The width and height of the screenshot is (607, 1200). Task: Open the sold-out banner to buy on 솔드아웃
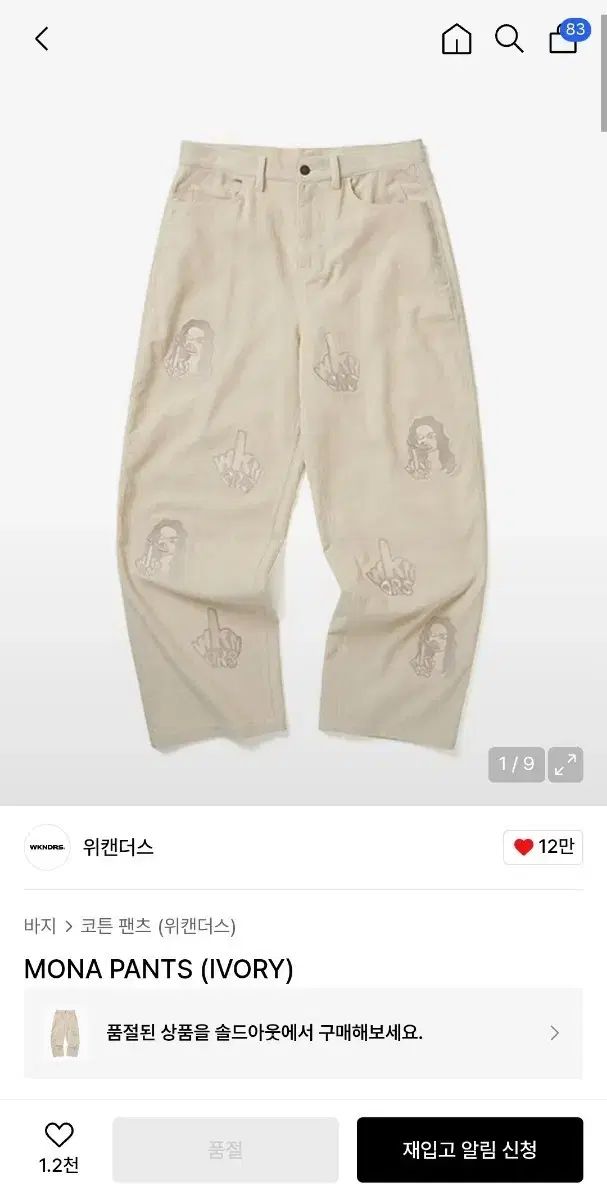(x=303, y=1033)
